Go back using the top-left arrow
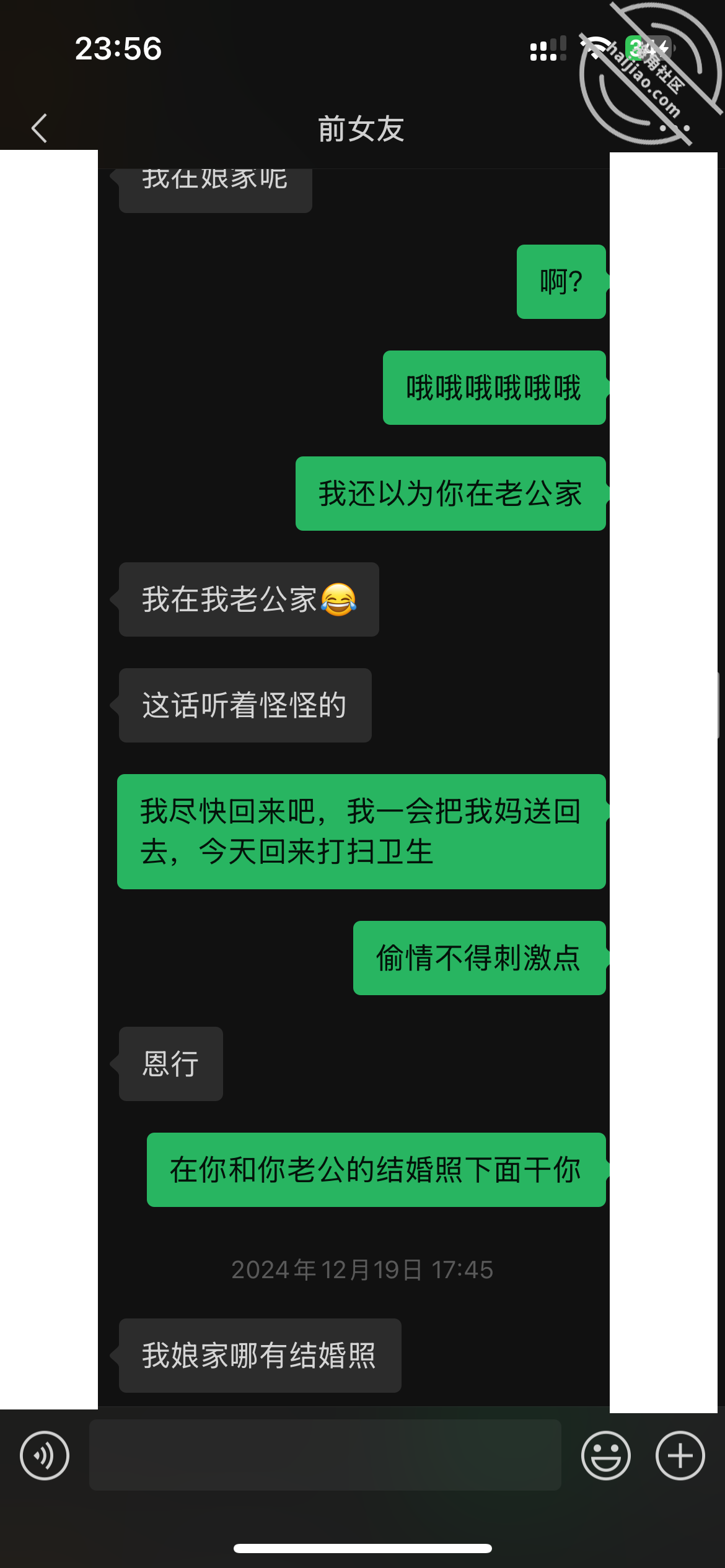Viewport: 725px width, 1568px height. [39, 128]
